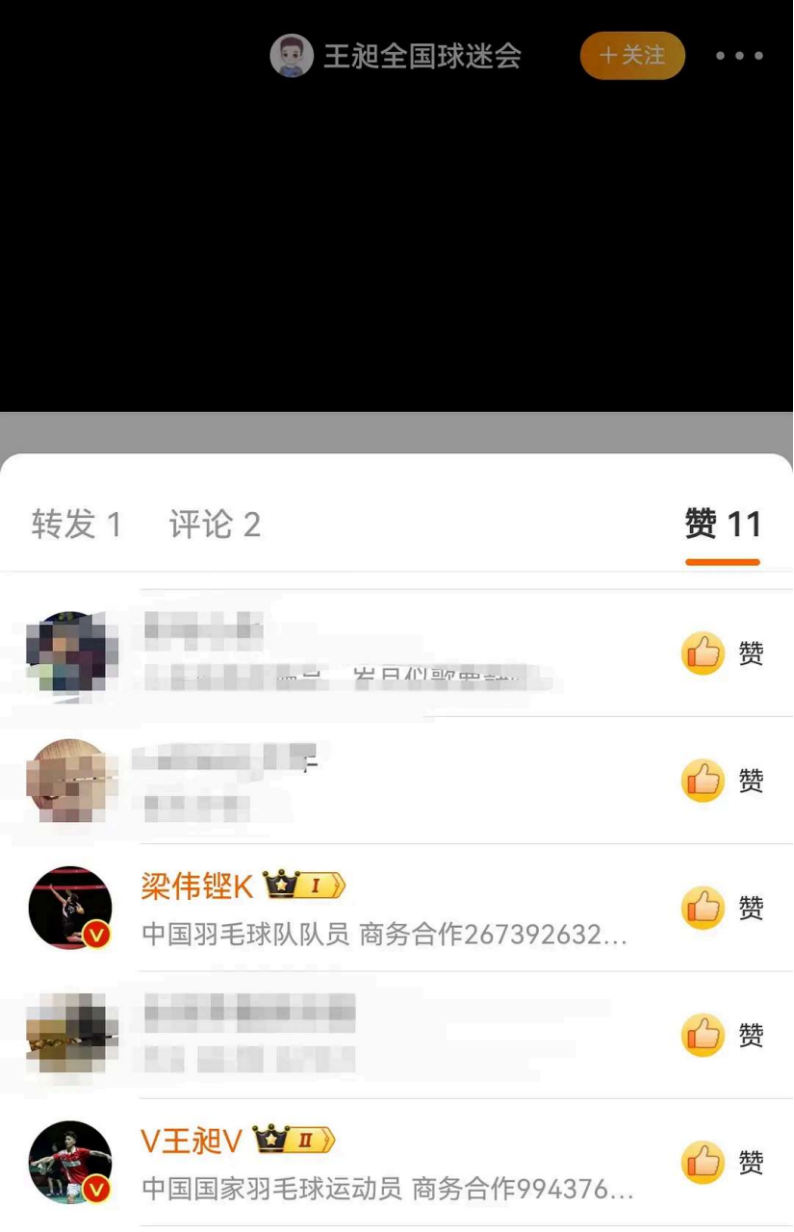Open 王昶全国球迷会 profile avatar
The image size is (794, 1232).
click(292, 55)
